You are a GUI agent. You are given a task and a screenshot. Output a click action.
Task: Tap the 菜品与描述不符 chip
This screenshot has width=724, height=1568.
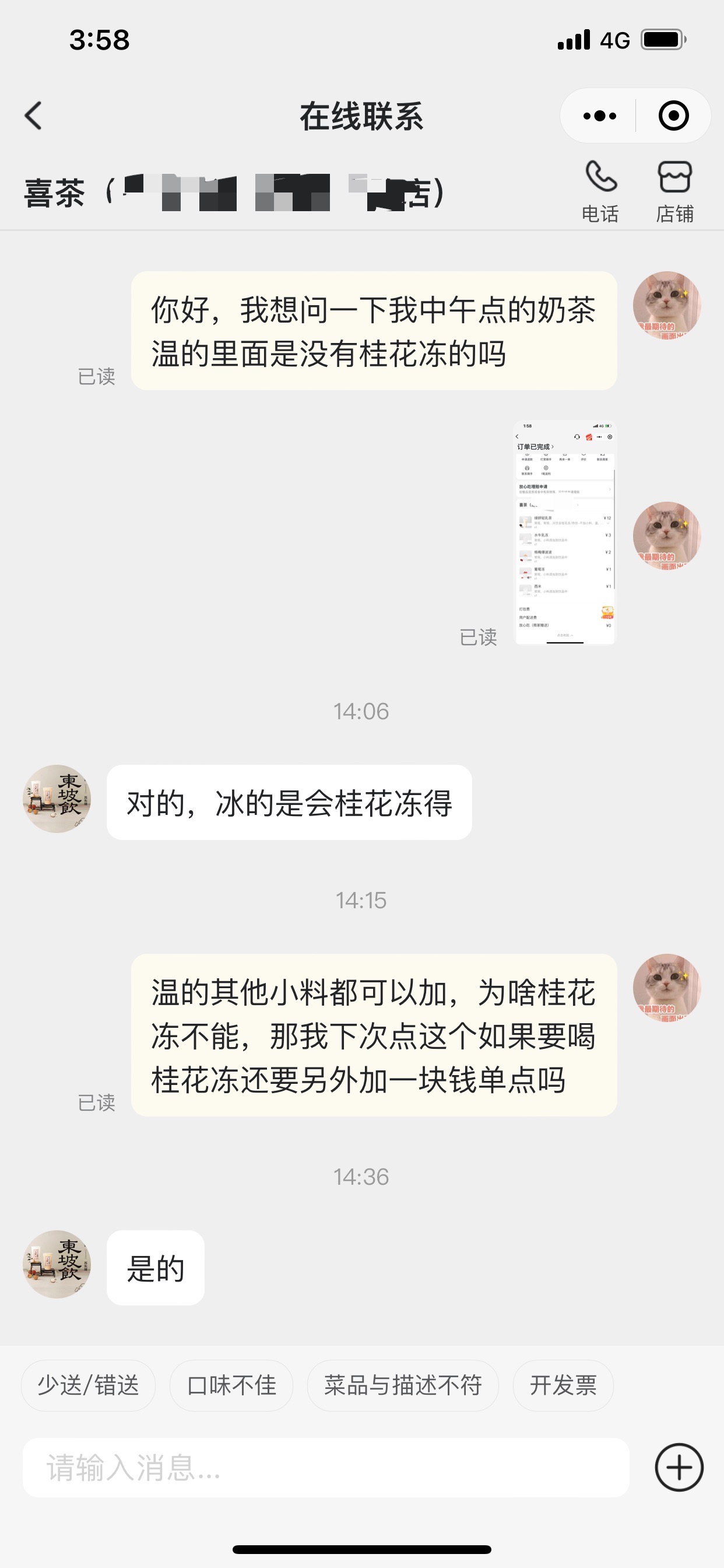(x=403, y=1385)
